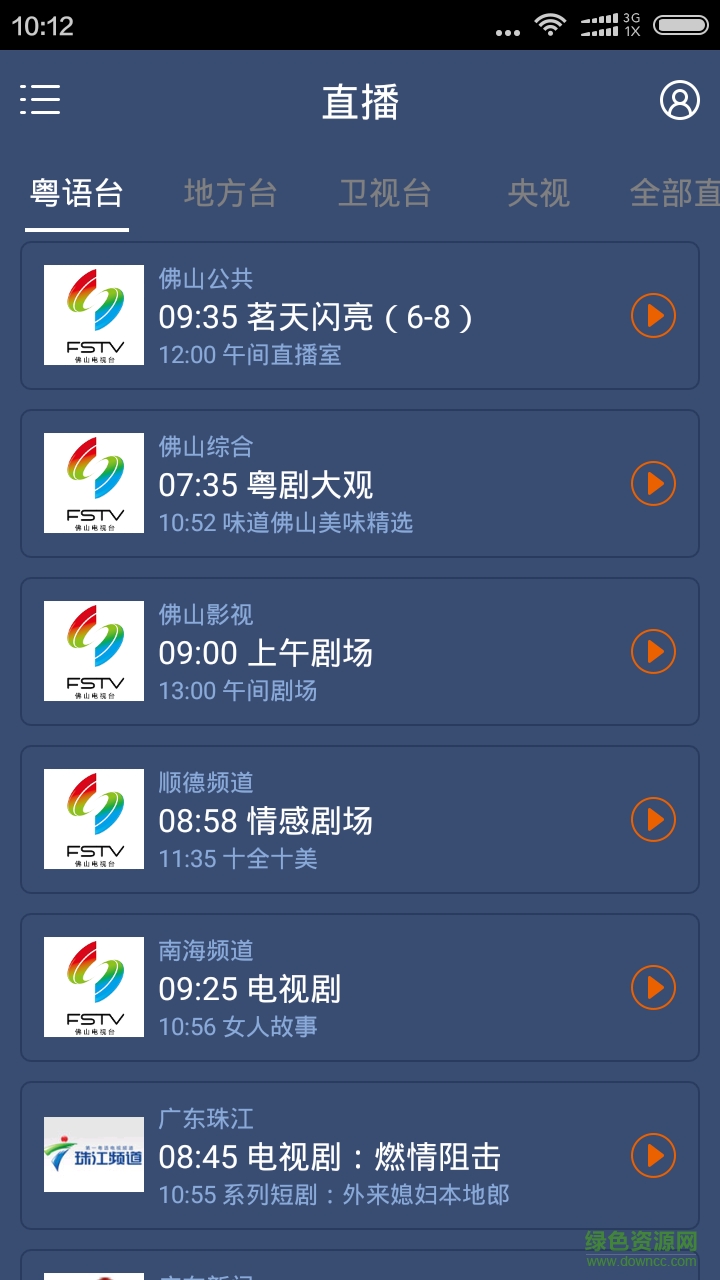720x1280 pixels.
Task: Open the user account profile icon
Action: pyautogui.click(x=681, y=101)
